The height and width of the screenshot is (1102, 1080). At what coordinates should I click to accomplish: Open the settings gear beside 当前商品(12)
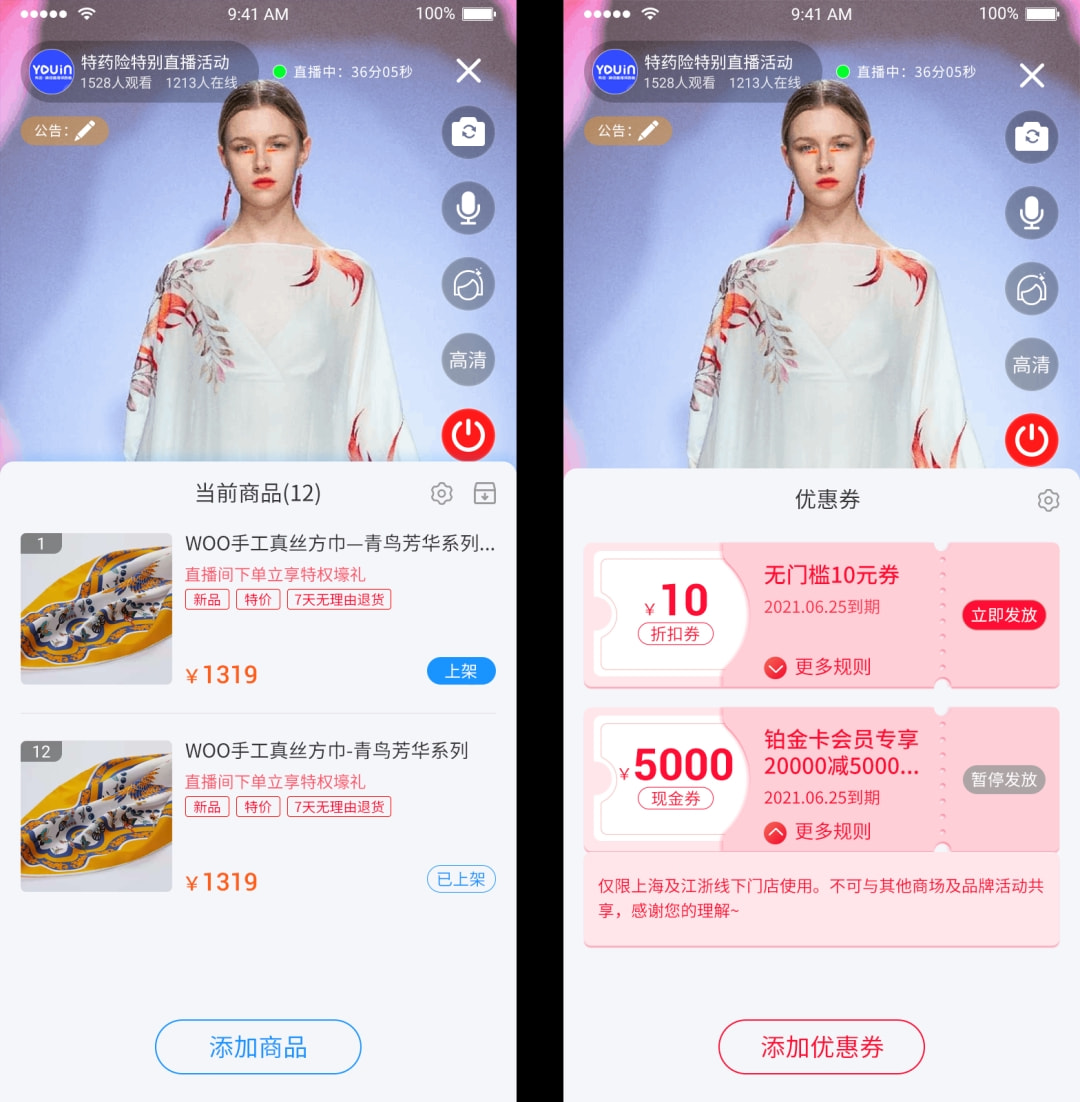point(441,493)
